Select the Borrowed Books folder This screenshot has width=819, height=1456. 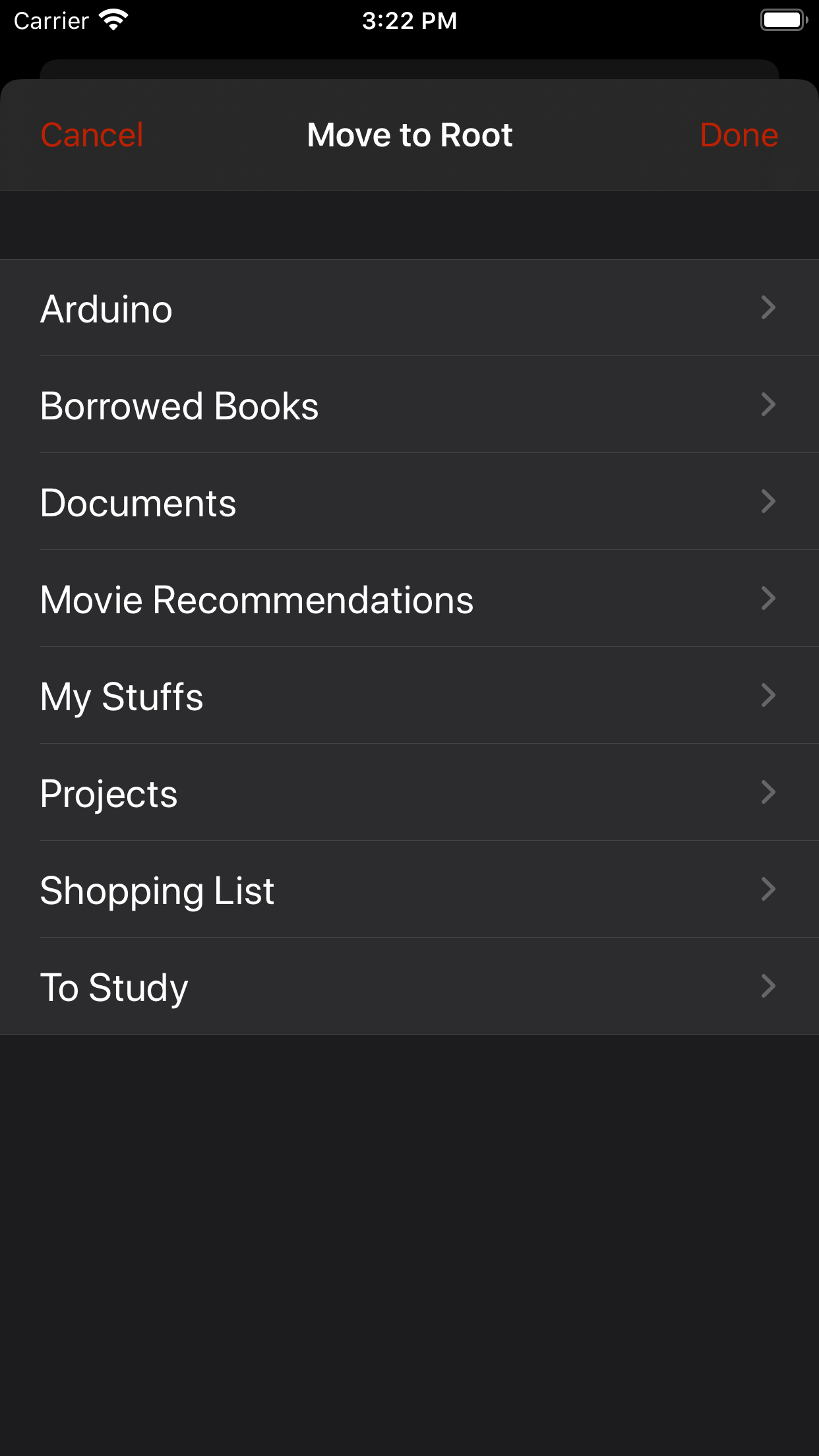pyautogui.click(x=409, y=405)
